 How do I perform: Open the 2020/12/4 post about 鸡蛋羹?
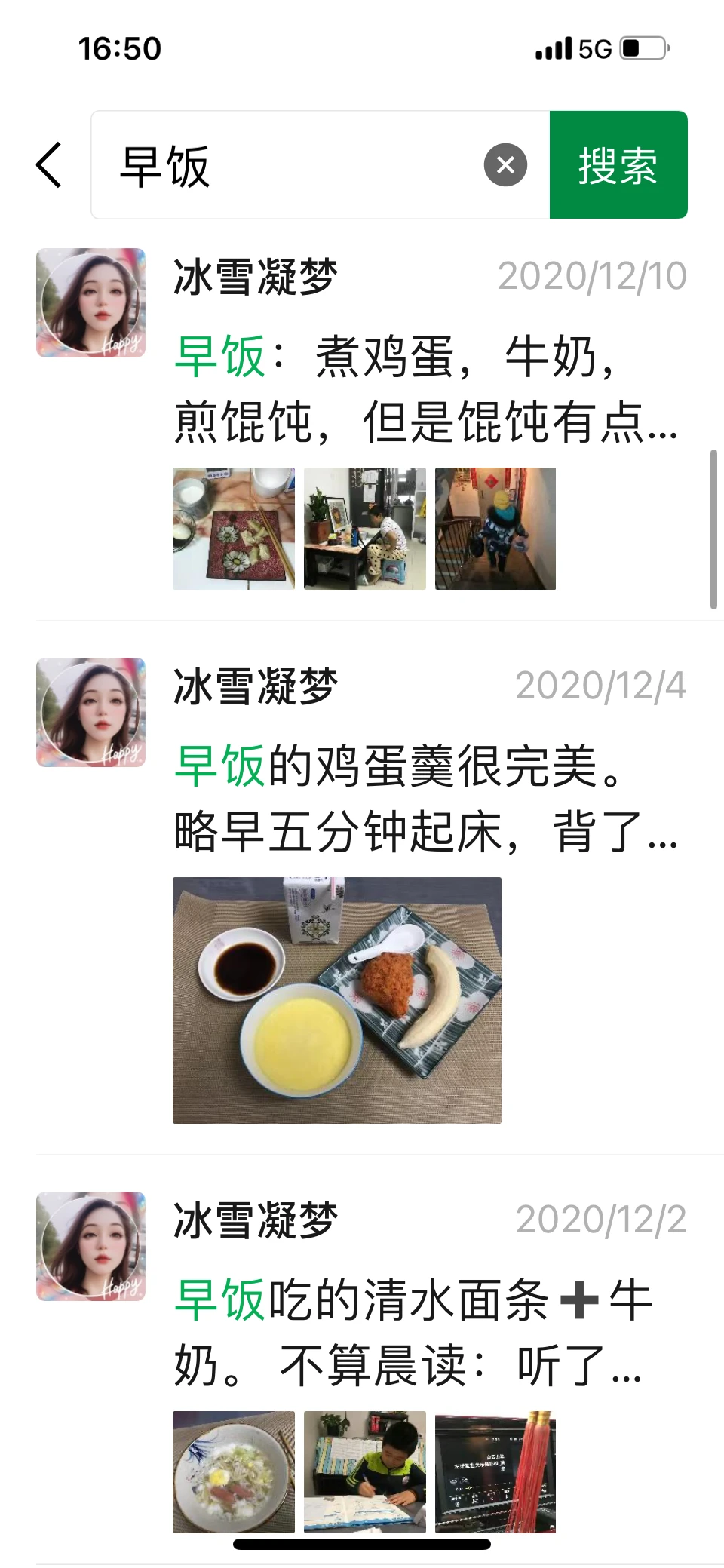coord(426,798)
